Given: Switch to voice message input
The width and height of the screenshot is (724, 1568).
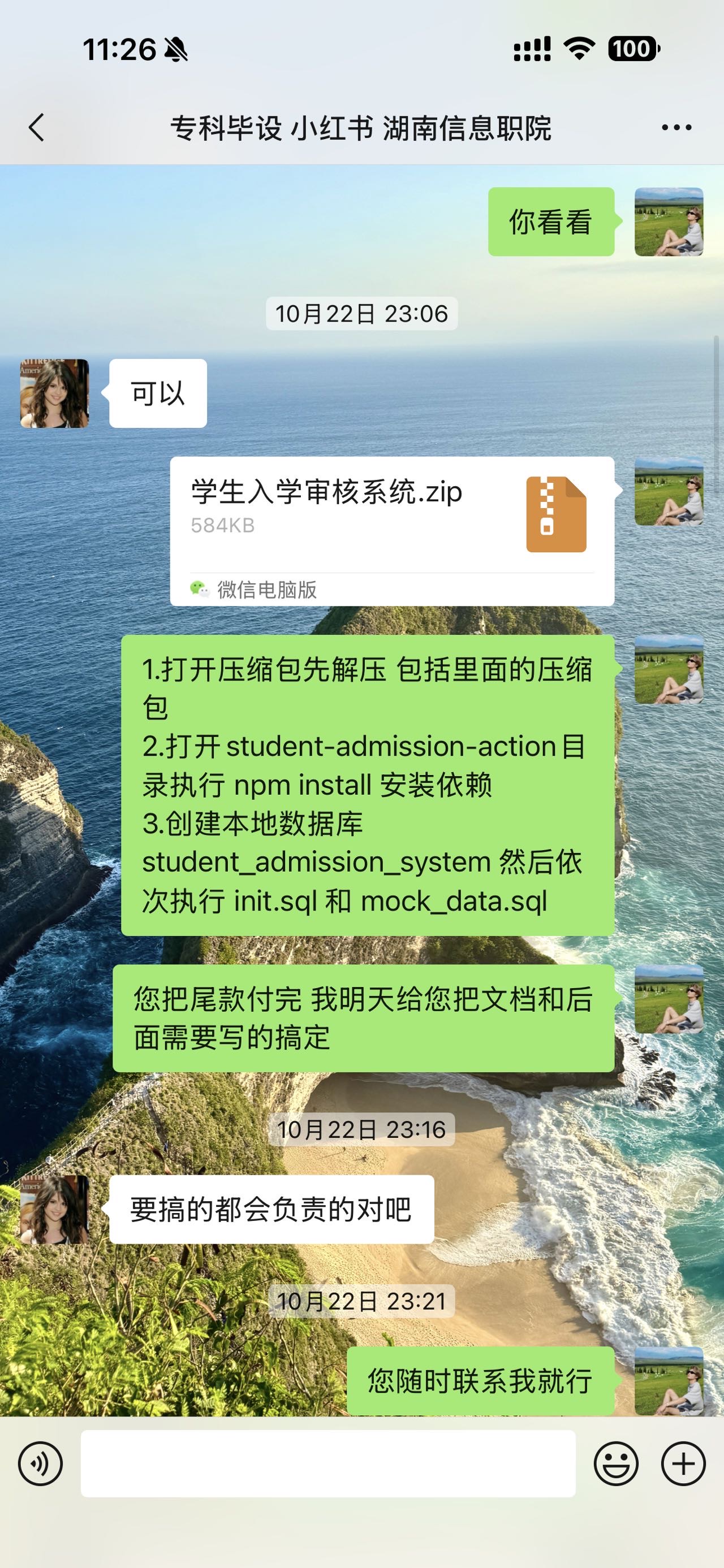Looking at the screenshot, I should (x=40, y=1464).
